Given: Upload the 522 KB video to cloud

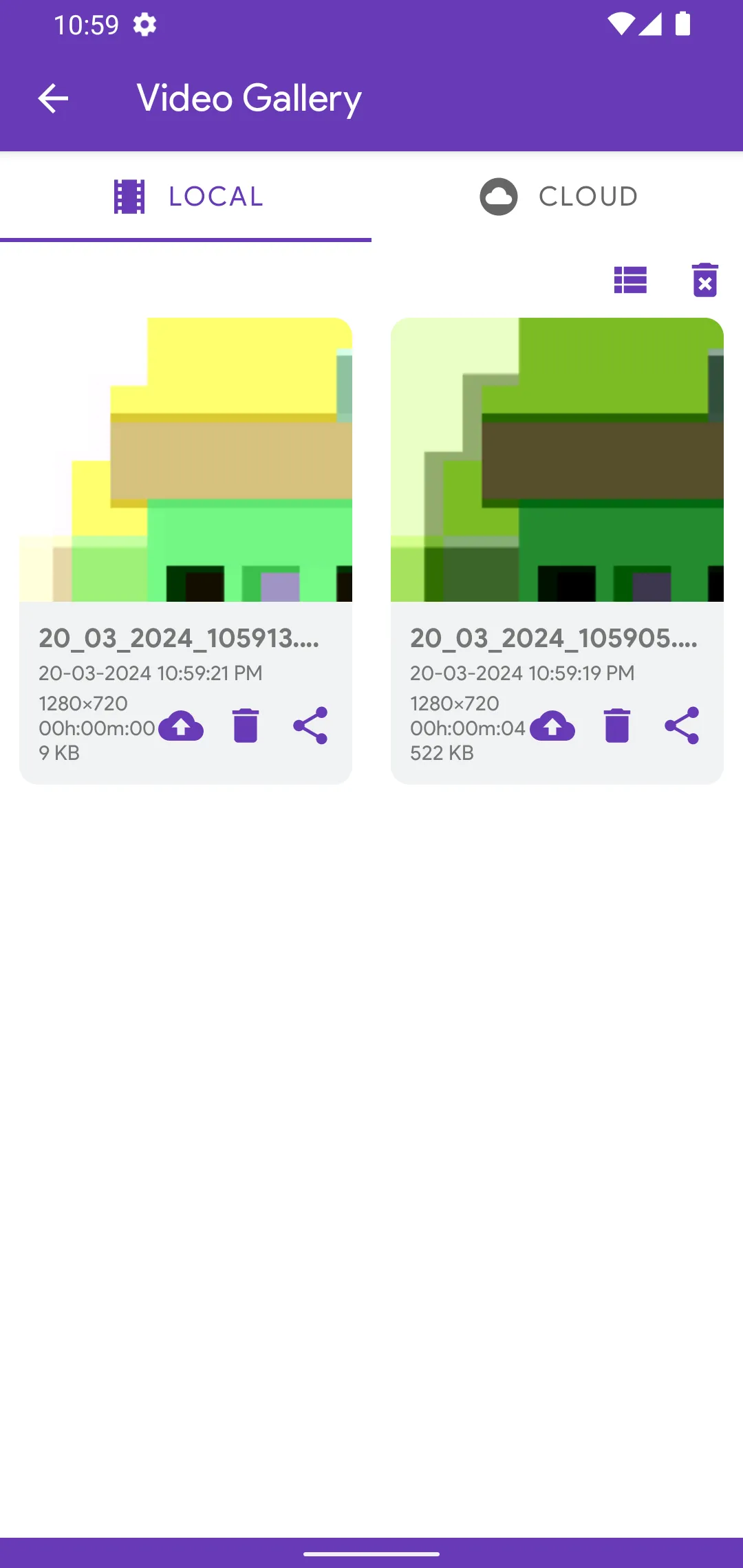Looking at the screenshot, I should [552, 726].
